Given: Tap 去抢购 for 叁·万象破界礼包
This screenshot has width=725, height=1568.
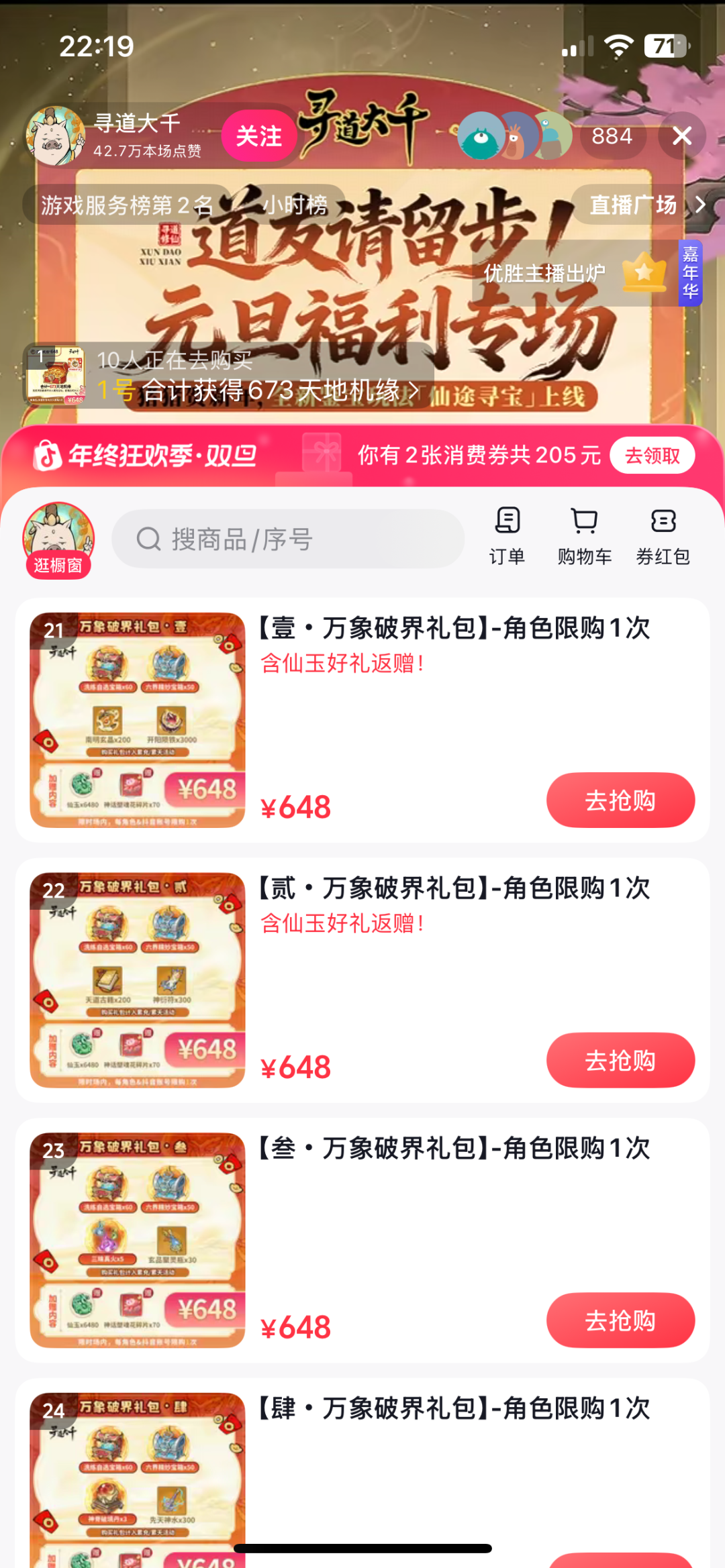Looking at the screenshot, I should point(620,1320).
